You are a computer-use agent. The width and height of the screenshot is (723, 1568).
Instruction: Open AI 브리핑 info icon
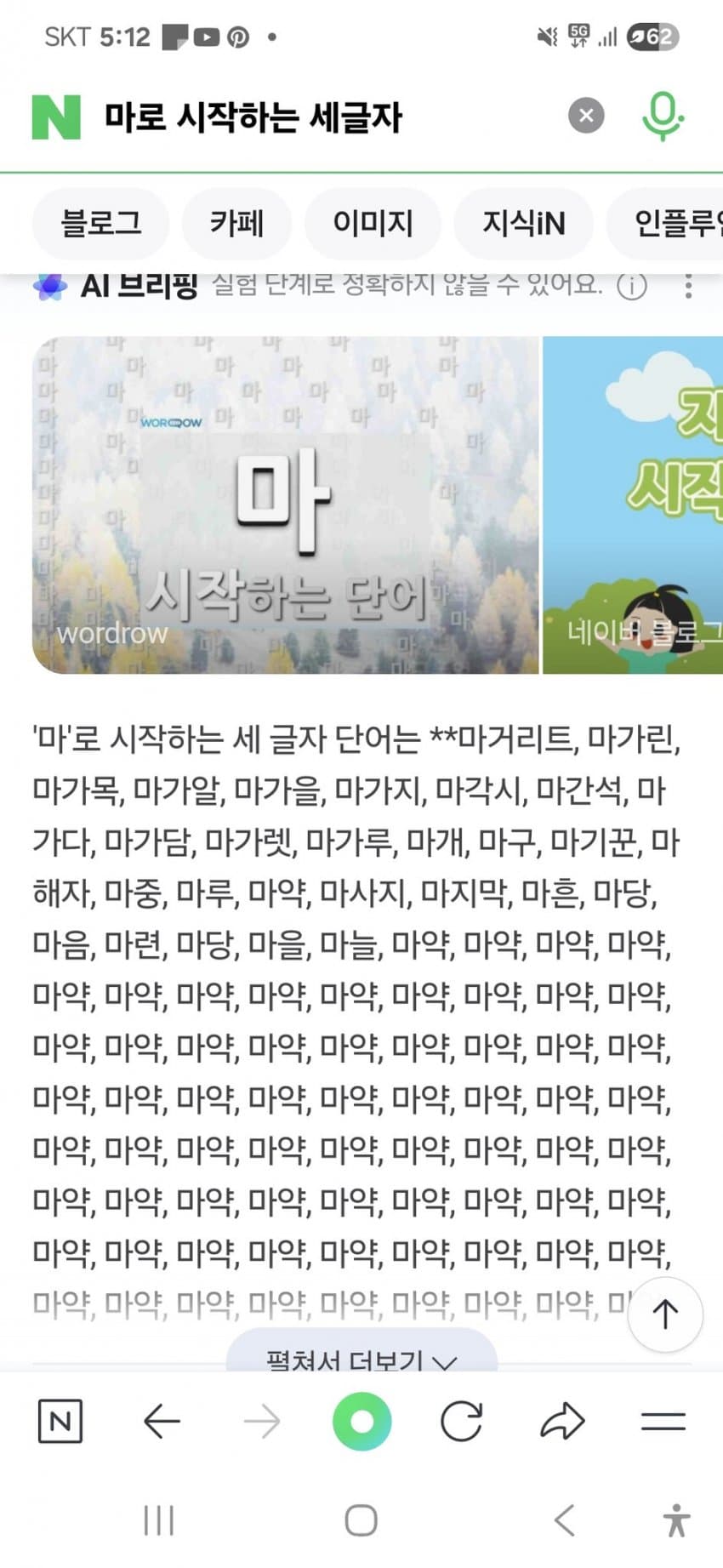tap(631, 287)
